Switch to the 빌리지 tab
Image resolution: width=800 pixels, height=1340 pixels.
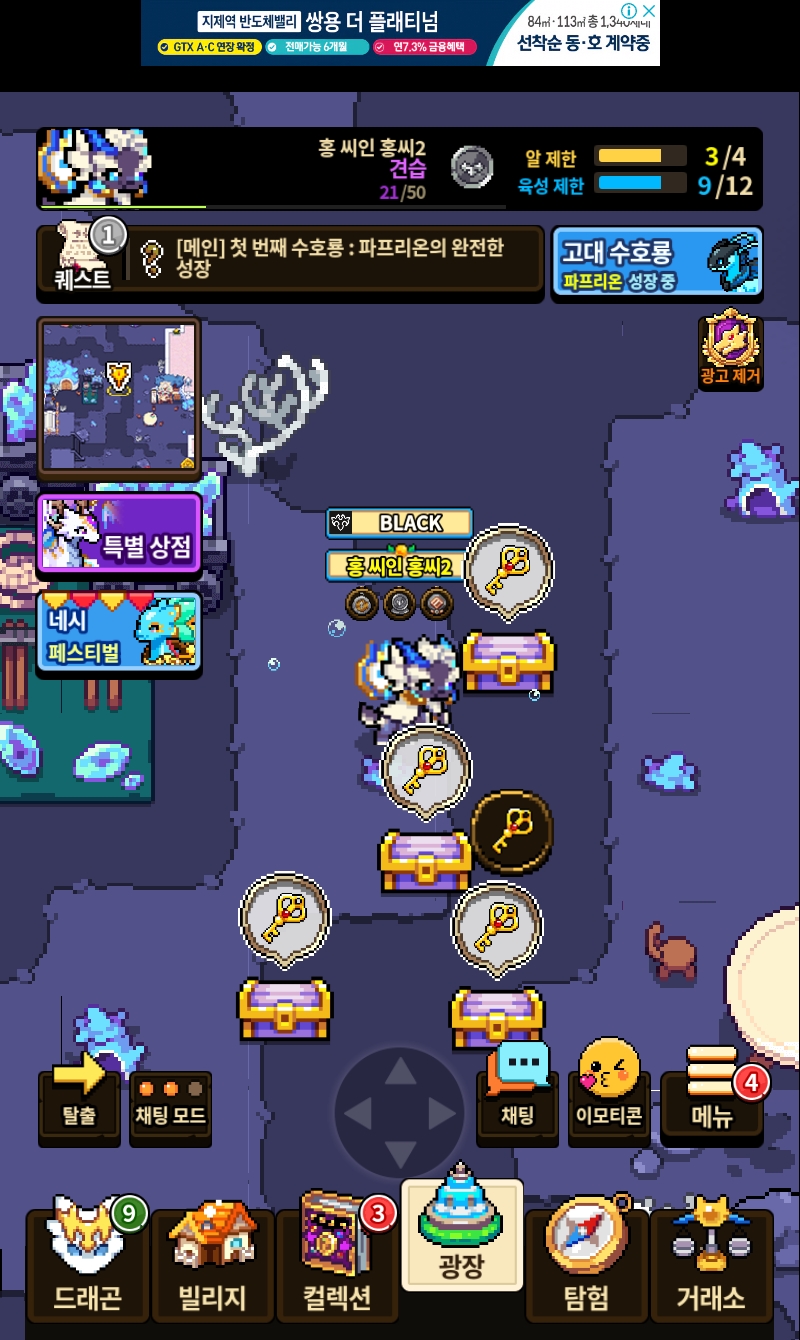tap(212, 1263)
